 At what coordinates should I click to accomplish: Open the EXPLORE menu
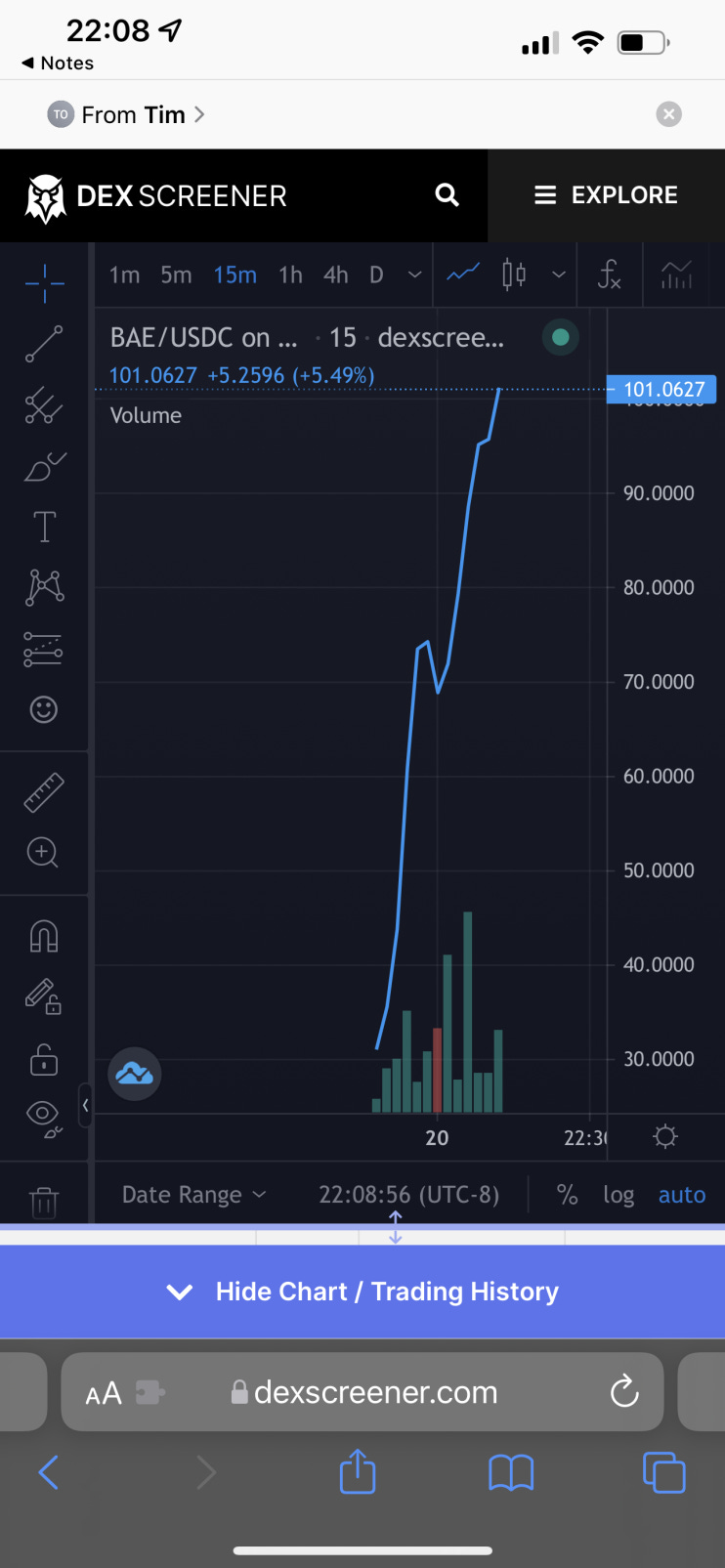pyautogui.click(x=606, y=195)
